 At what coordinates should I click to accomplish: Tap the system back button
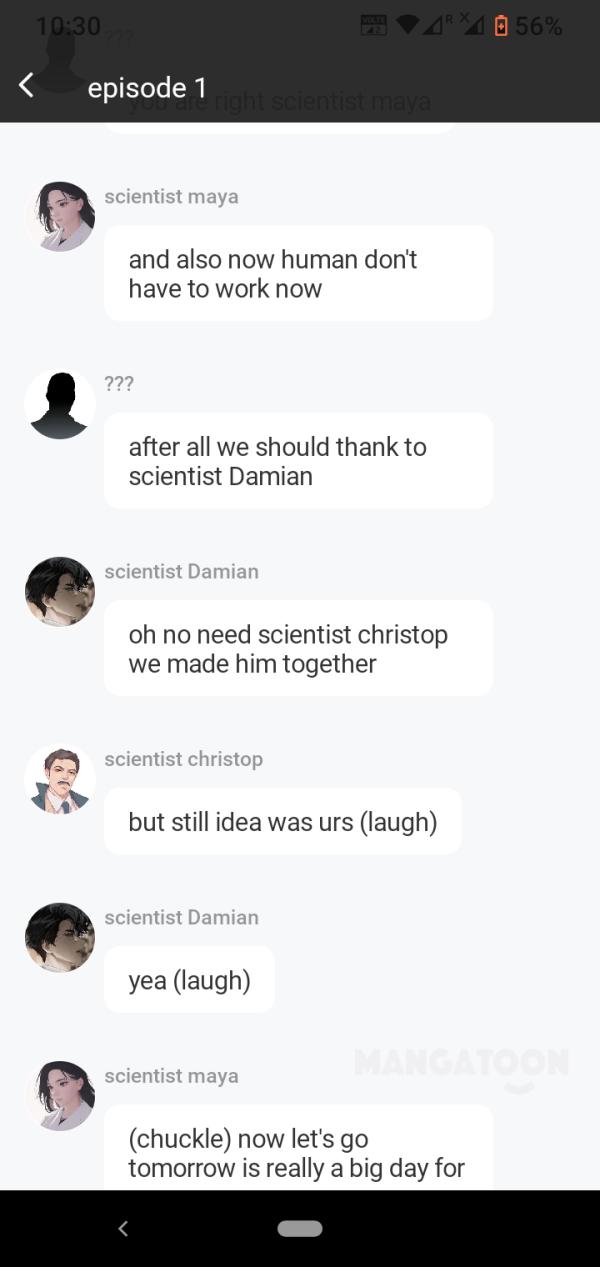pos(123,1228)
